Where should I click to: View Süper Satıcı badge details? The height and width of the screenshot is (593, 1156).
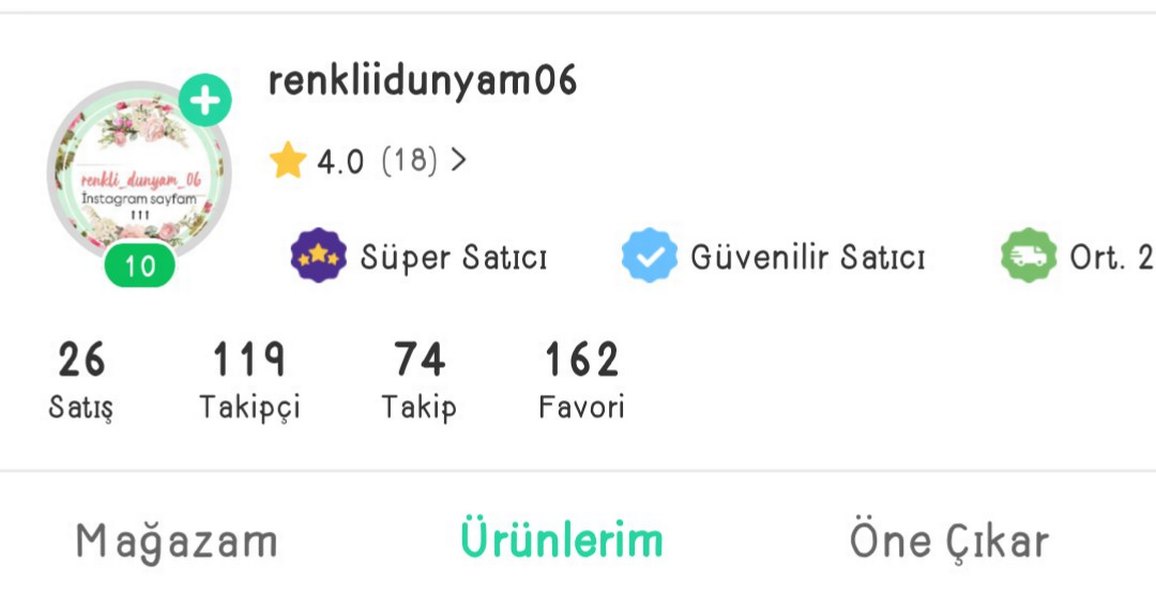point(419,257)
